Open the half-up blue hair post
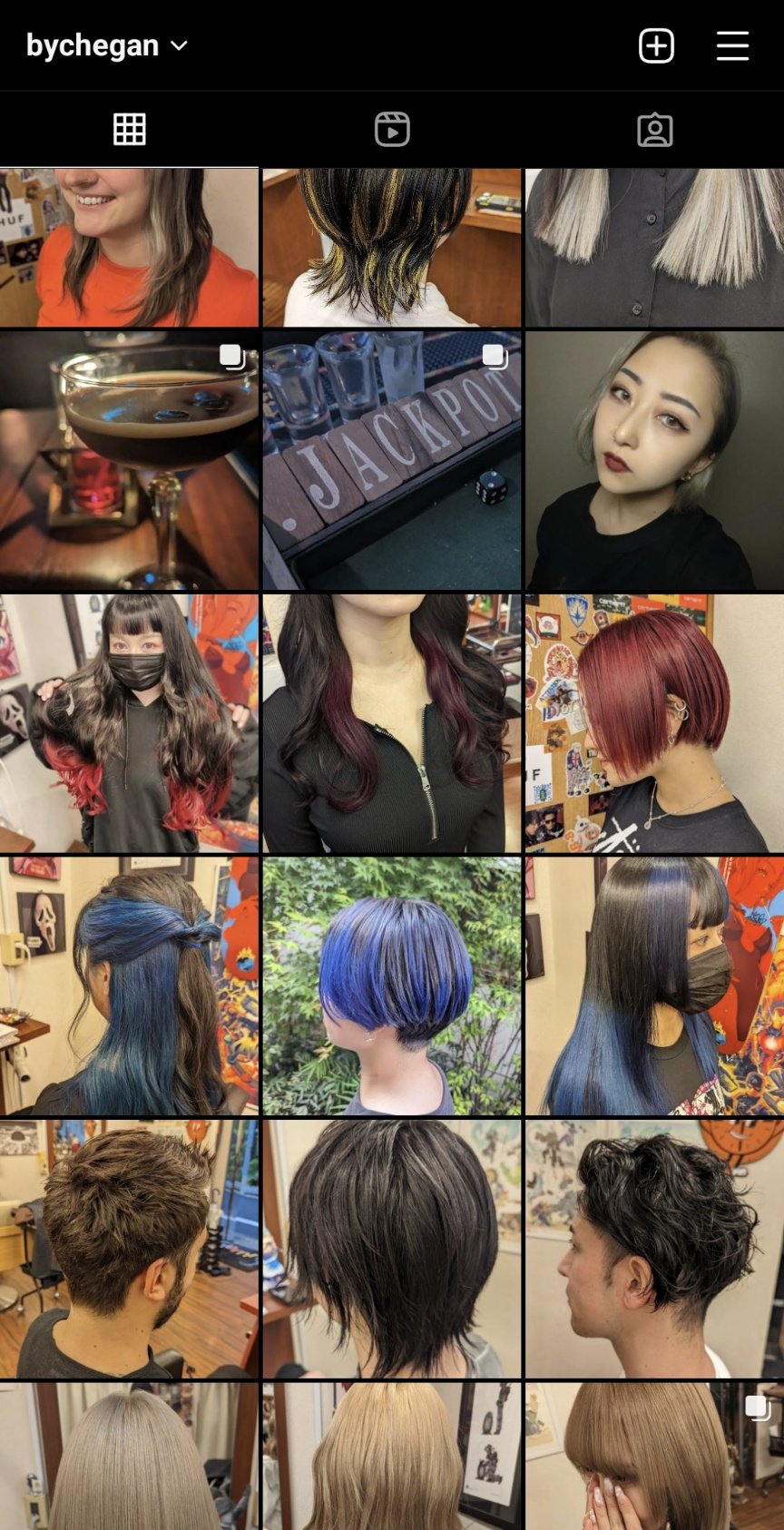 point(129,986)
